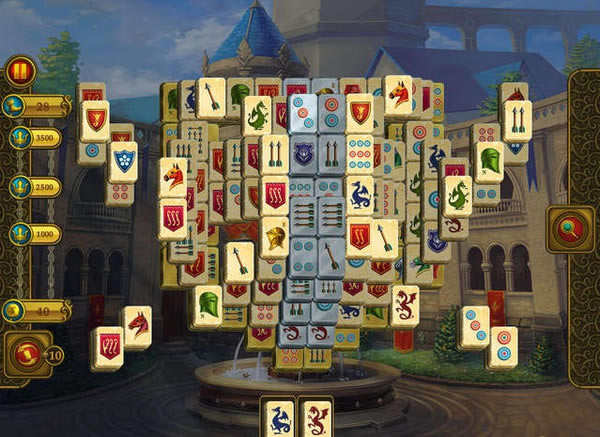600x437 pixels.
Task: Pause the game
Action: click(x=20, y=71)
